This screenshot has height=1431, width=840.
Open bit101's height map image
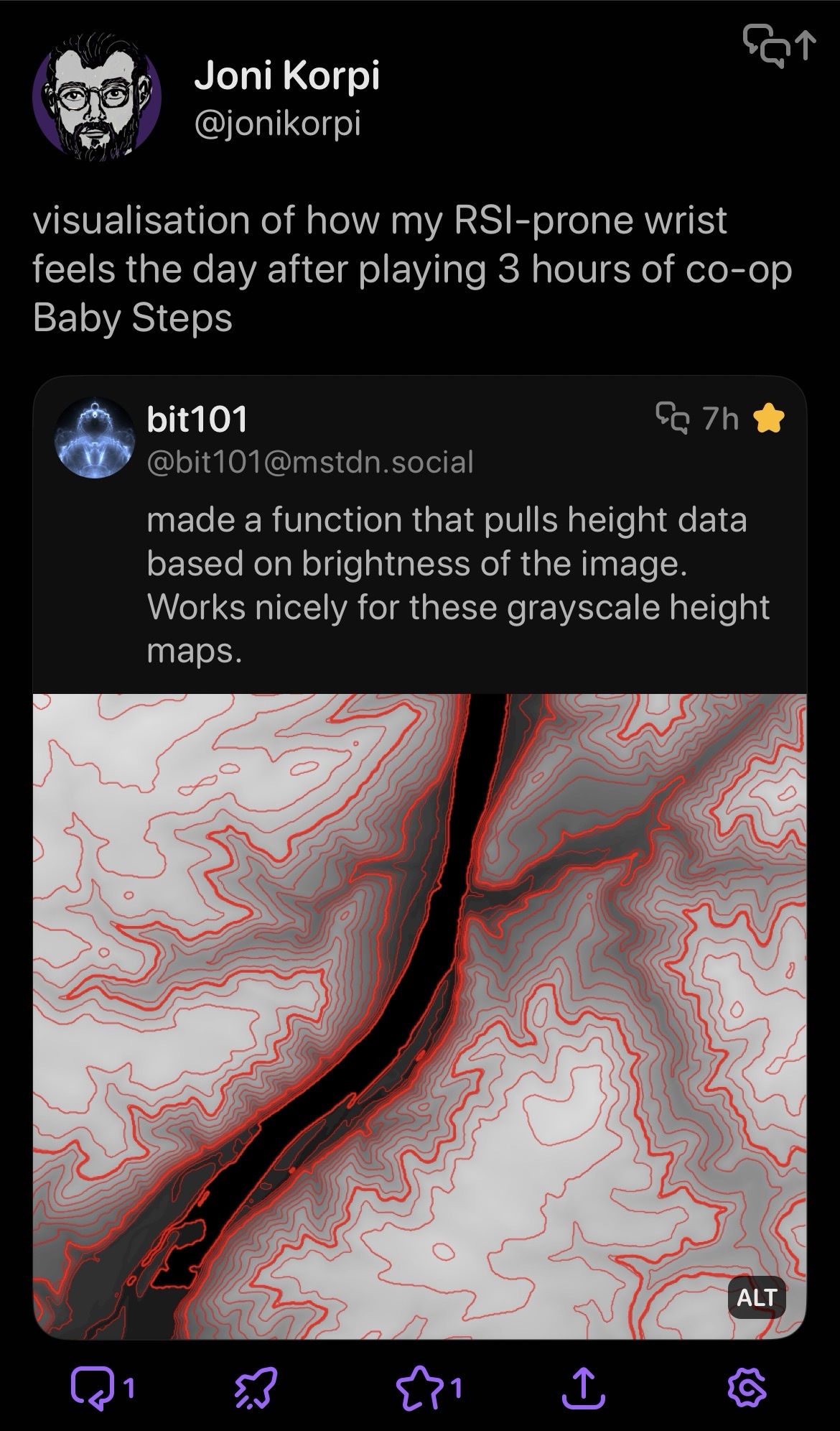tap(419, 1006)
